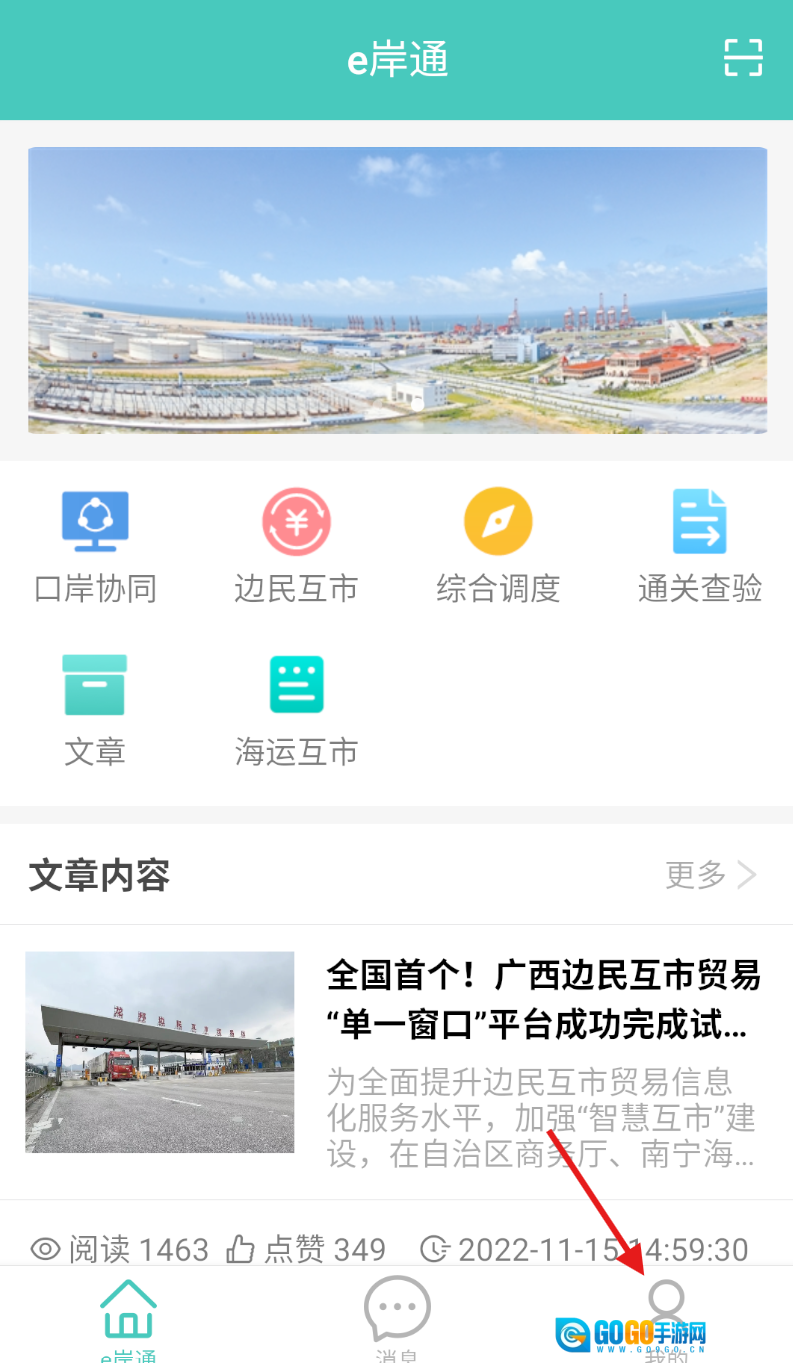Screen dimensions: 793x1363
Task: Open the scan icon in the header
Action: (743, 58)
